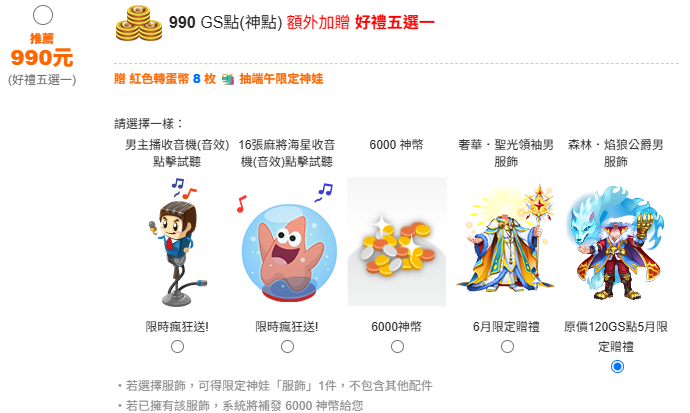Image resolution: width=690 pixels, height=413 pixels.
Task: Choose 男主播收音機 gift option
Action: tap(177, 346)
